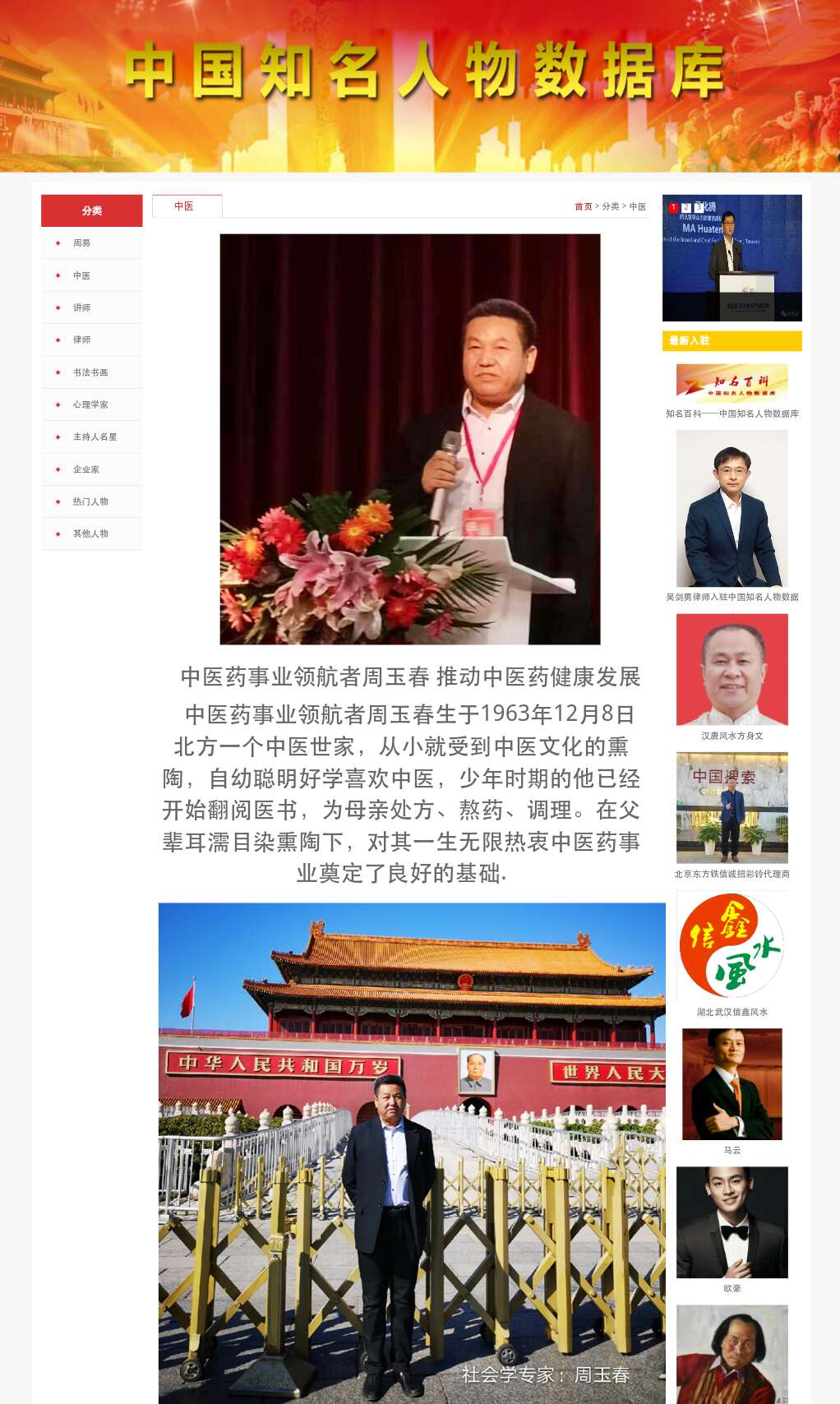Open the 周易 category

pos(81,243)
